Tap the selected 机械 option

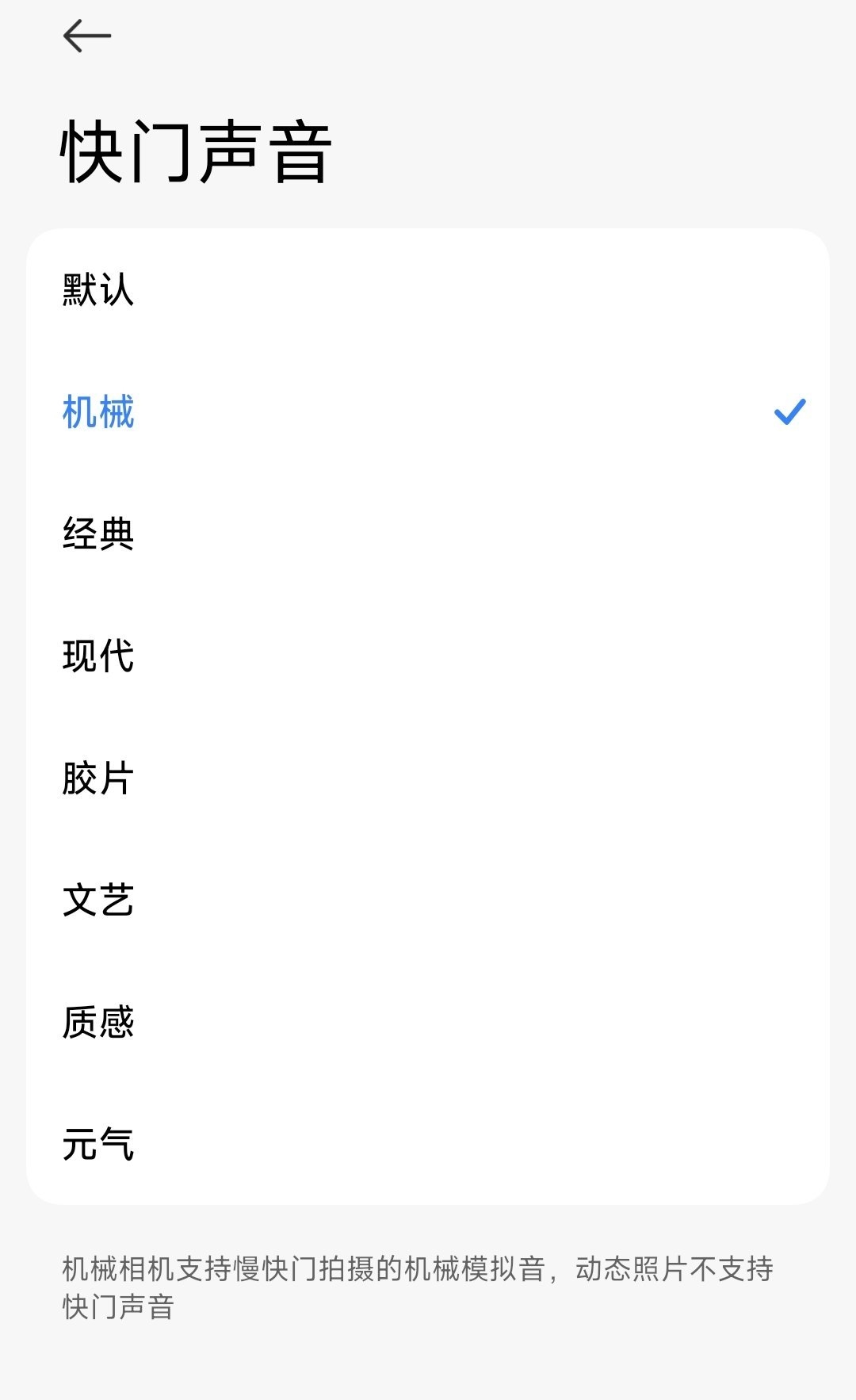(98, 412)
